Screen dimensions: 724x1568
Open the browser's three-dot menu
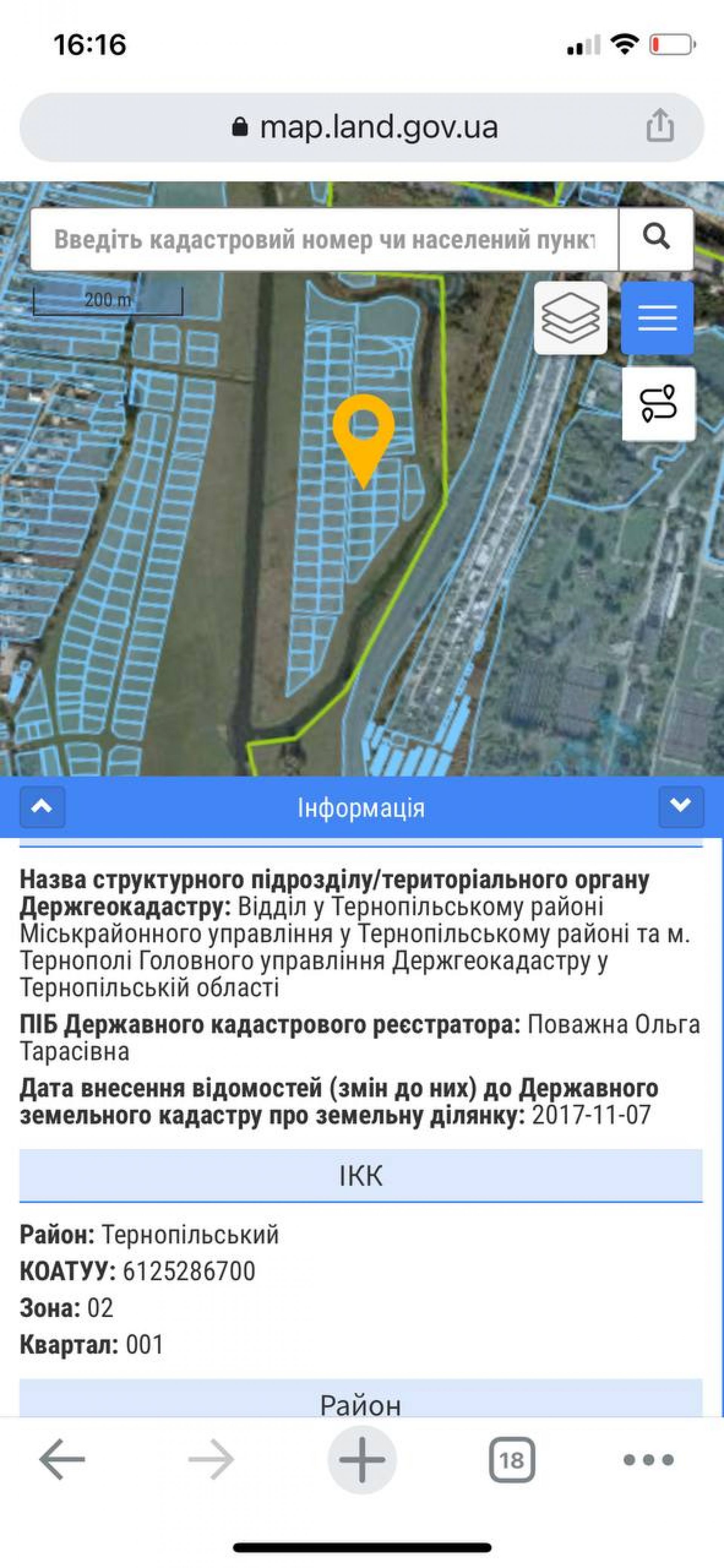649,1460
